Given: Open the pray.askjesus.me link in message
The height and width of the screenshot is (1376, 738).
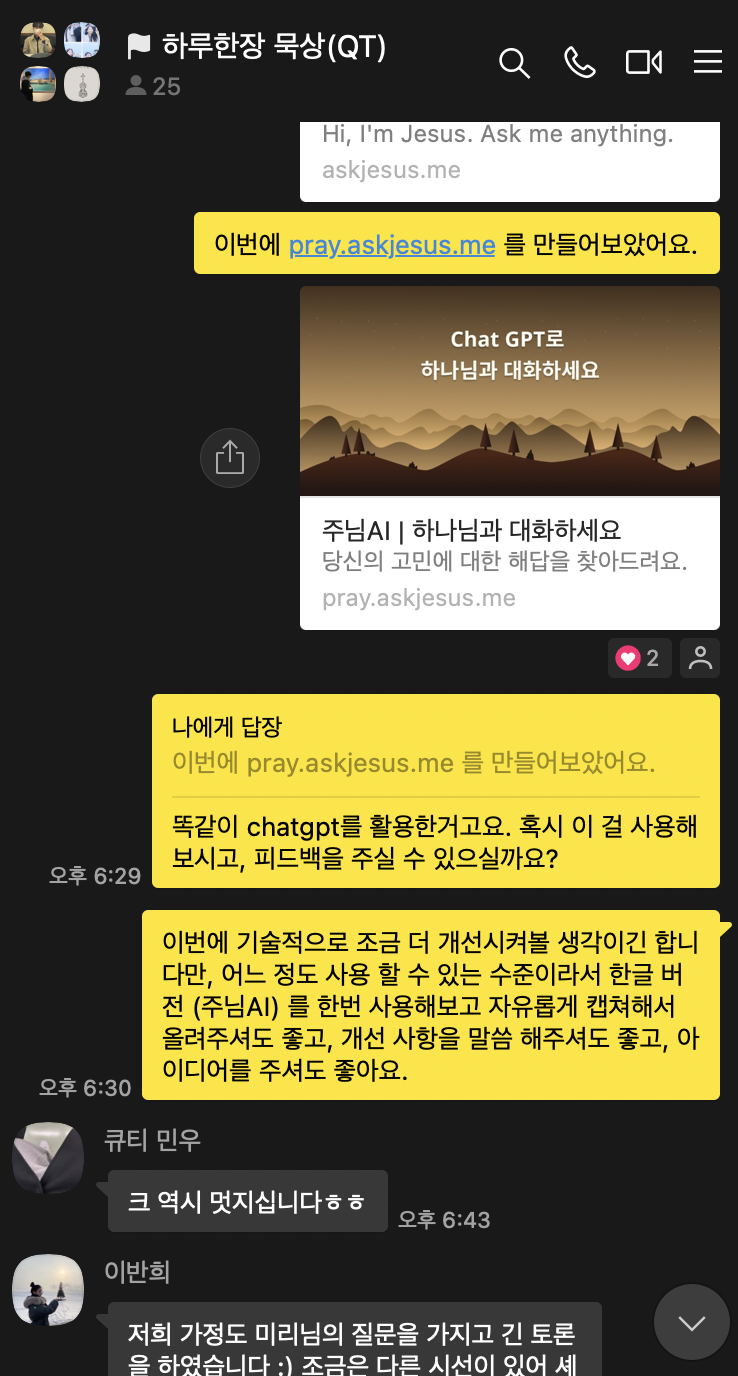Looking at the screenshot, I should tap(392, 244).
